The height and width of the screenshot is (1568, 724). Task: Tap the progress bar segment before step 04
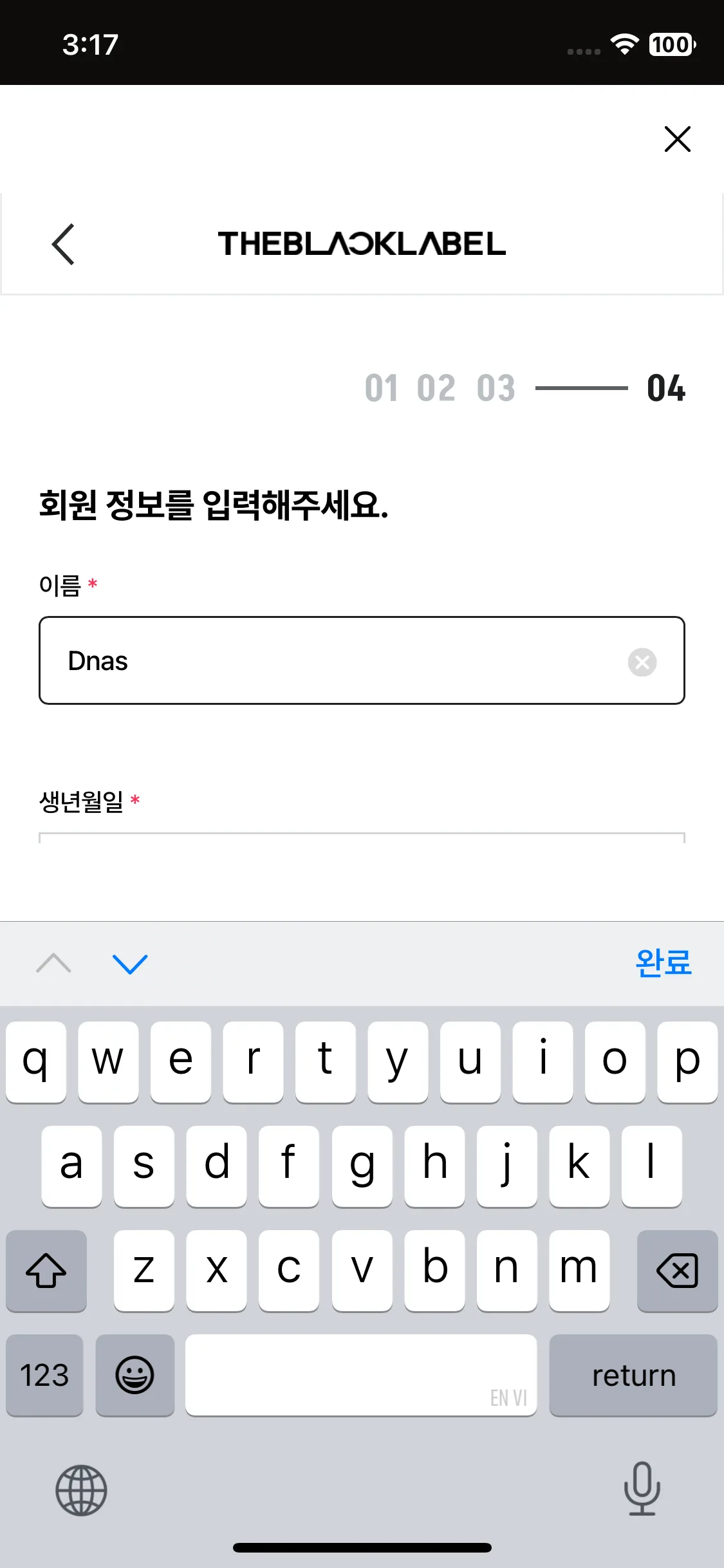tap(581, 388)
